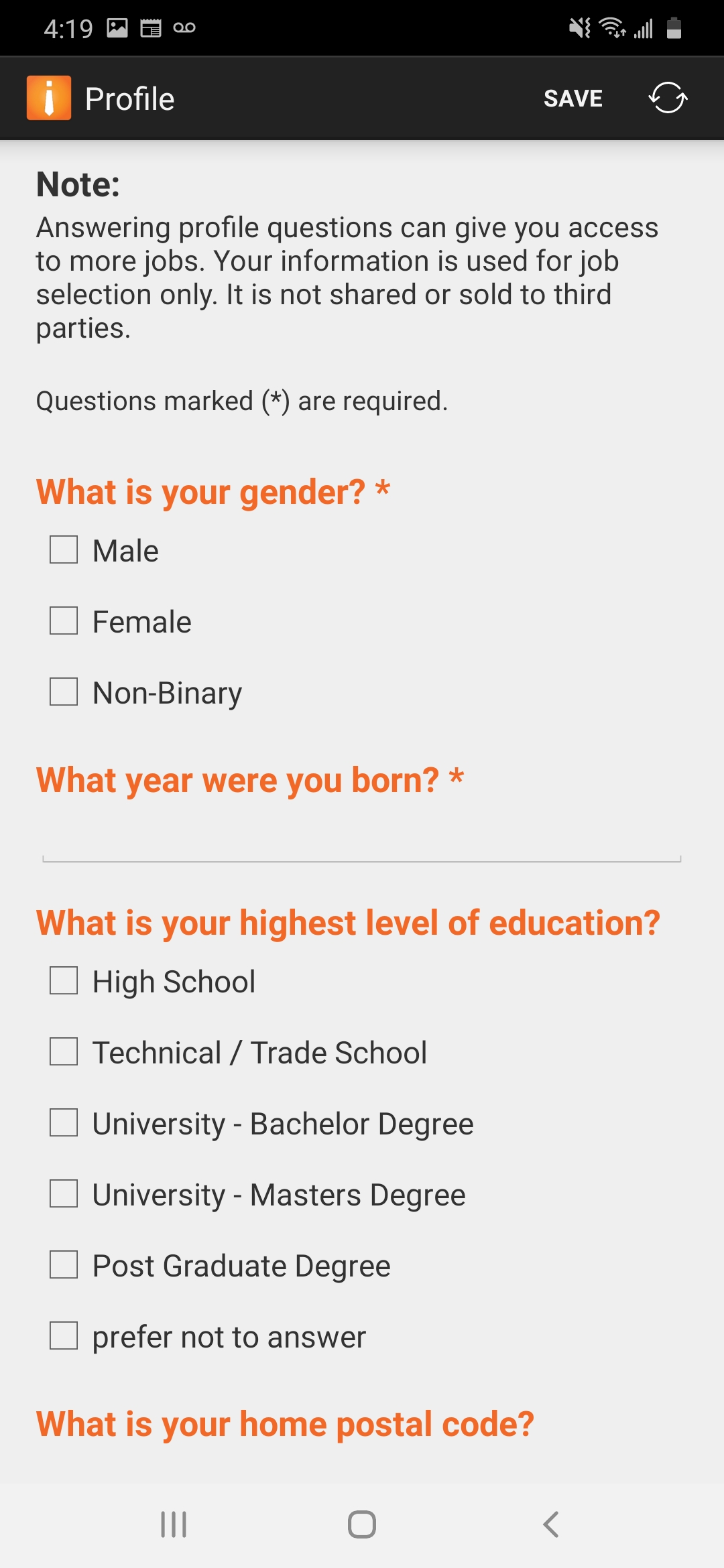Viewport: 724px width, 1568px height.
Task: Select Female as gender
Action: (x=64, y=621)
